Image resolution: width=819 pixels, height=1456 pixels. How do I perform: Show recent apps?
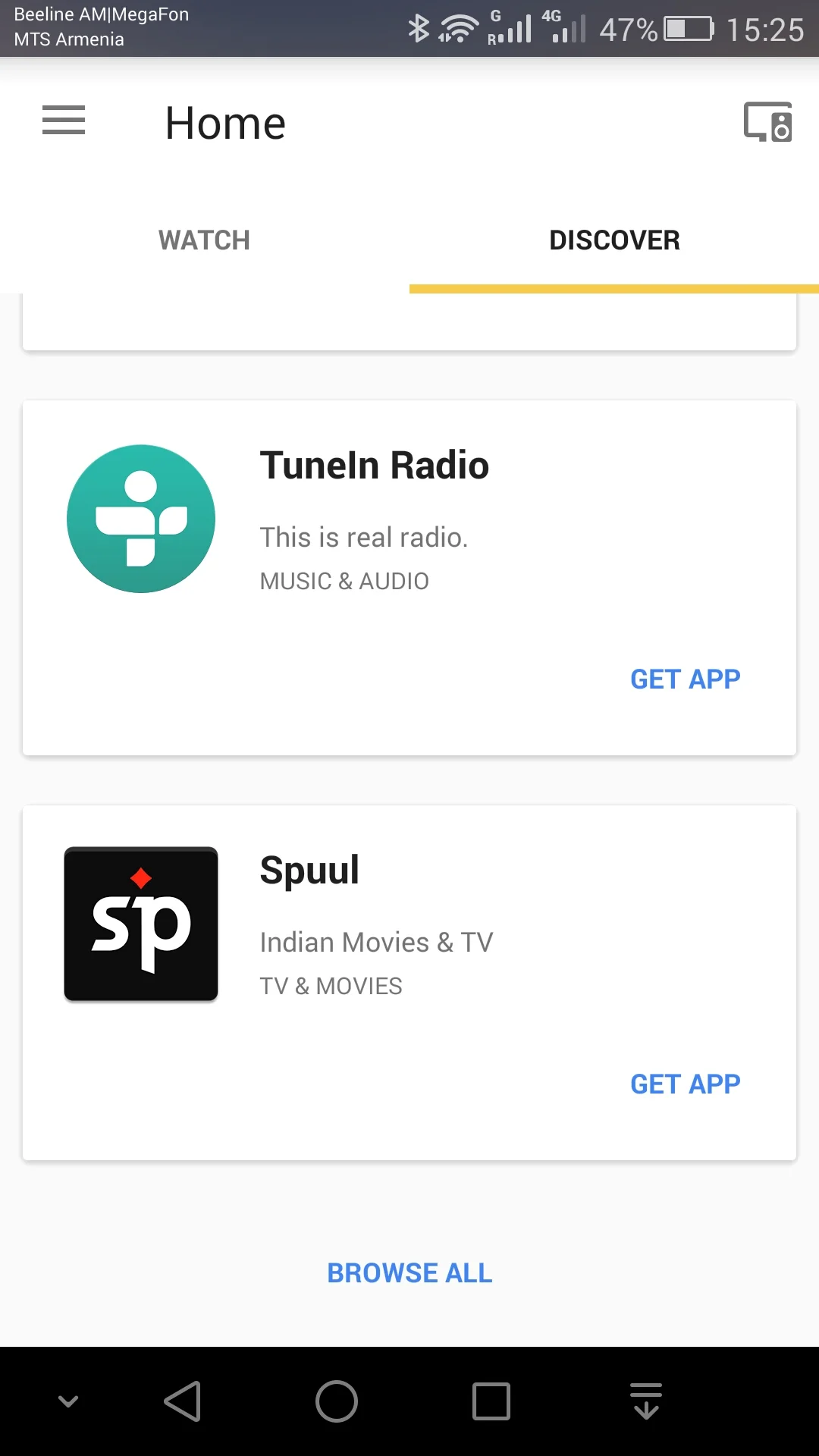coord(491,1401)
